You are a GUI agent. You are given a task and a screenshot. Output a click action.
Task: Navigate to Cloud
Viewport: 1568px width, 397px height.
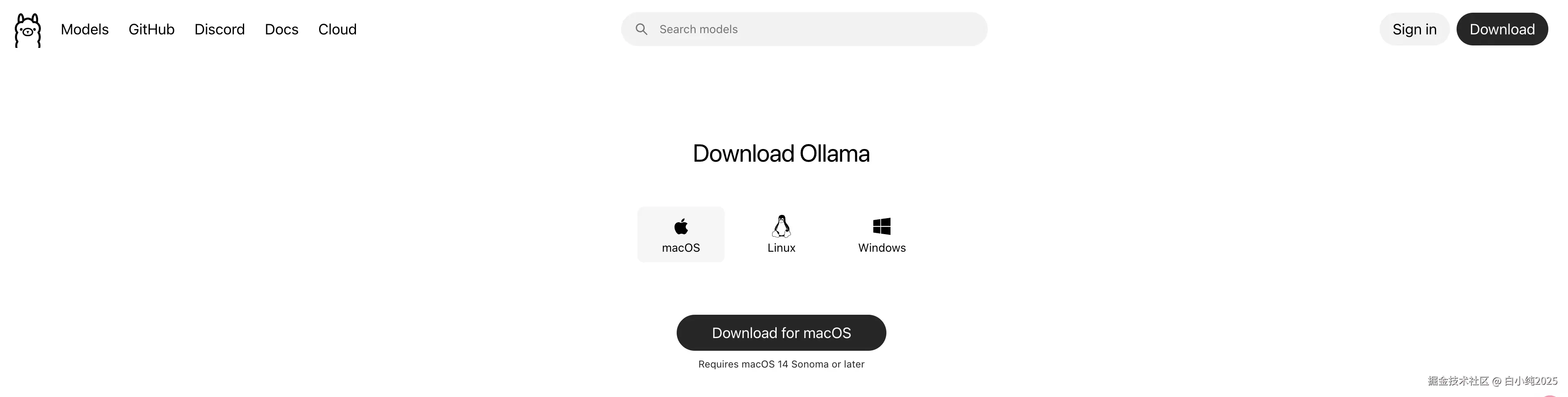pos(337,29)
